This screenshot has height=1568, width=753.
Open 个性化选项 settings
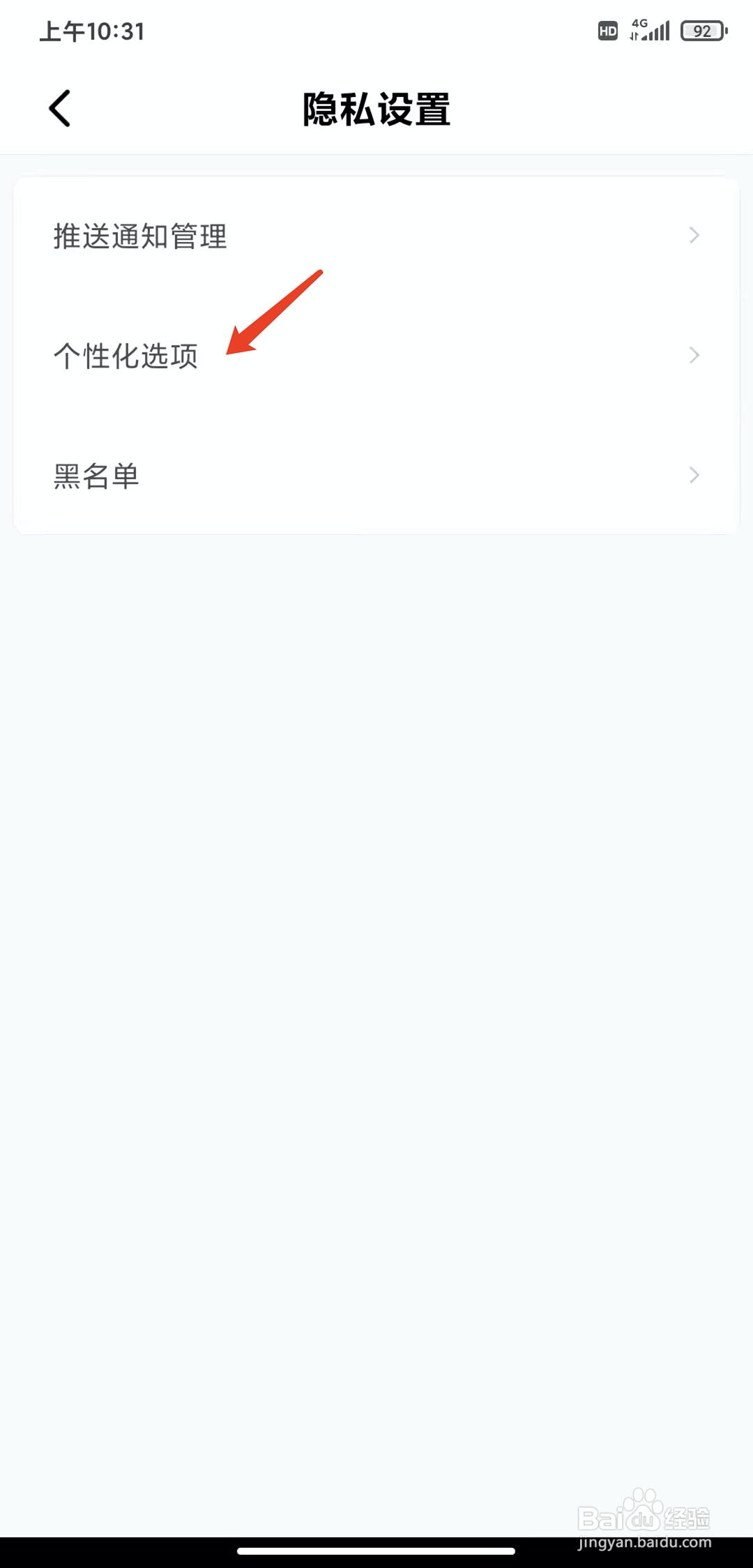click(x=376, y=356)
